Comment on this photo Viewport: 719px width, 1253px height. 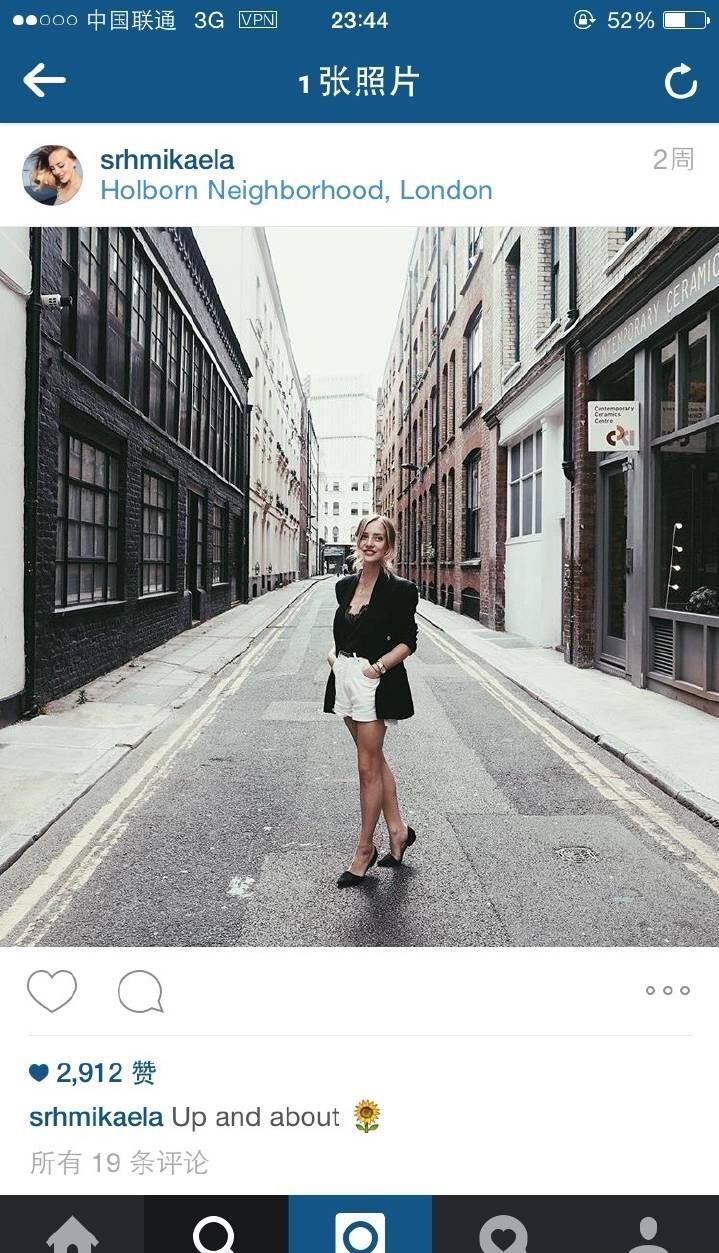point(140,991)
